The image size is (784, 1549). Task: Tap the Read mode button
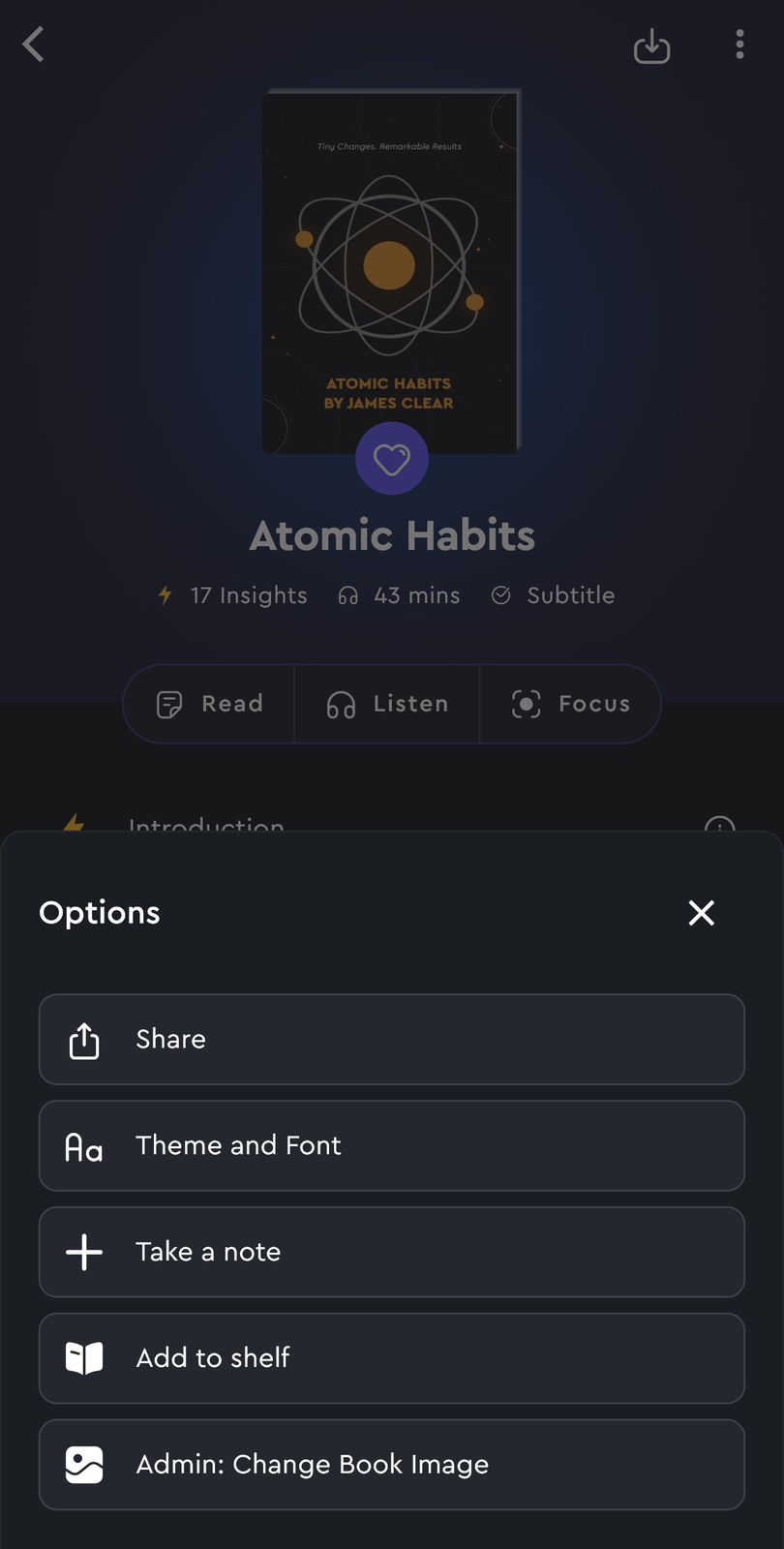tap(209, 704)
